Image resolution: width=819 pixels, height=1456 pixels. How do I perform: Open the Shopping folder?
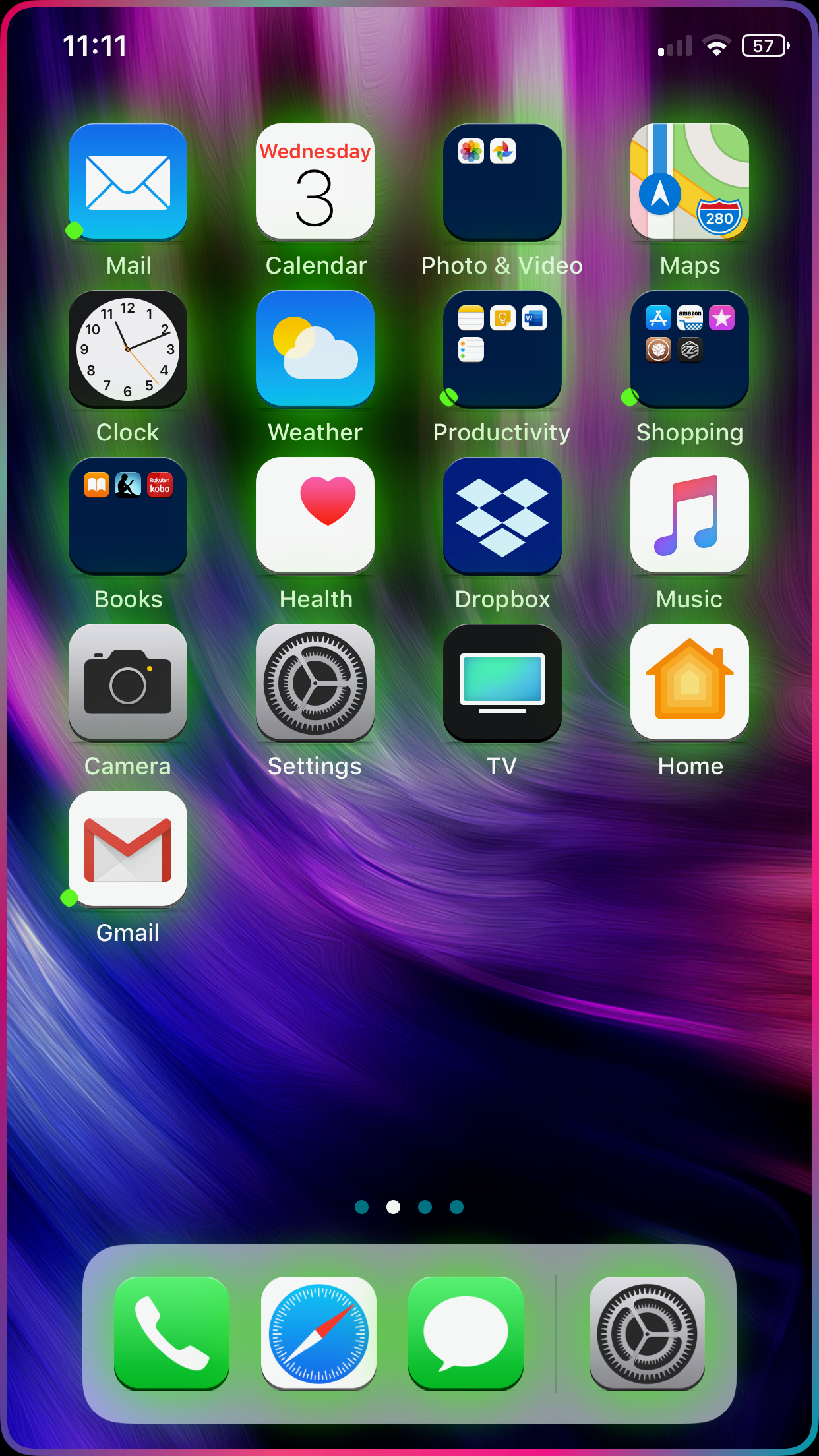(690, 349)
